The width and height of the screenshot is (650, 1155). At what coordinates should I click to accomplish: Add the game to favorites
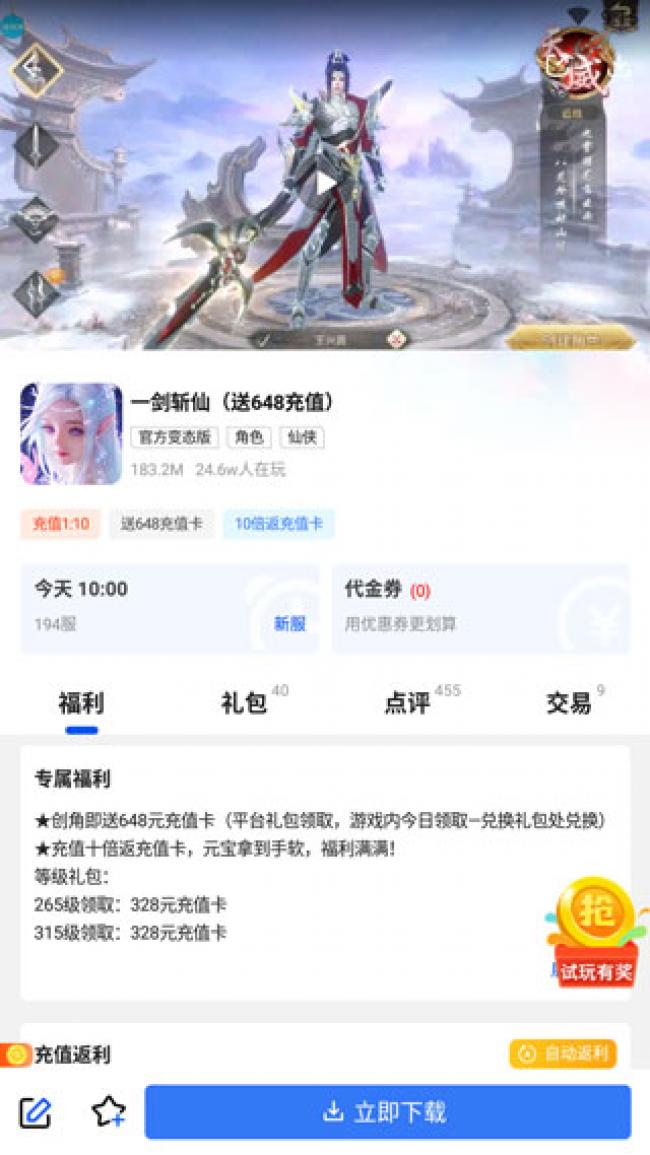pos(108,1112)
